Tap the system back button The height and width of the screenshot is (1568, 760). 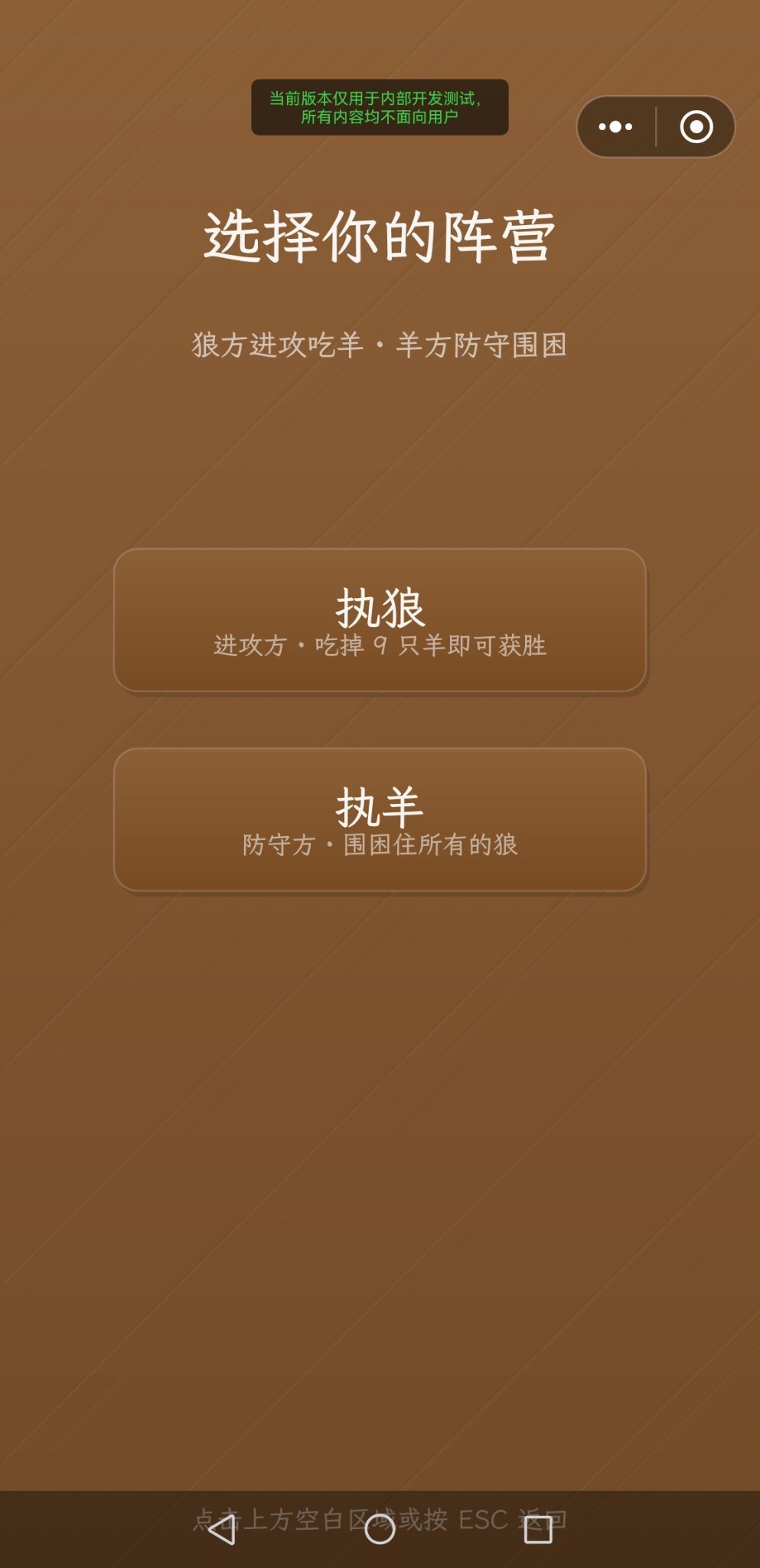click(x=222, y=1530)
